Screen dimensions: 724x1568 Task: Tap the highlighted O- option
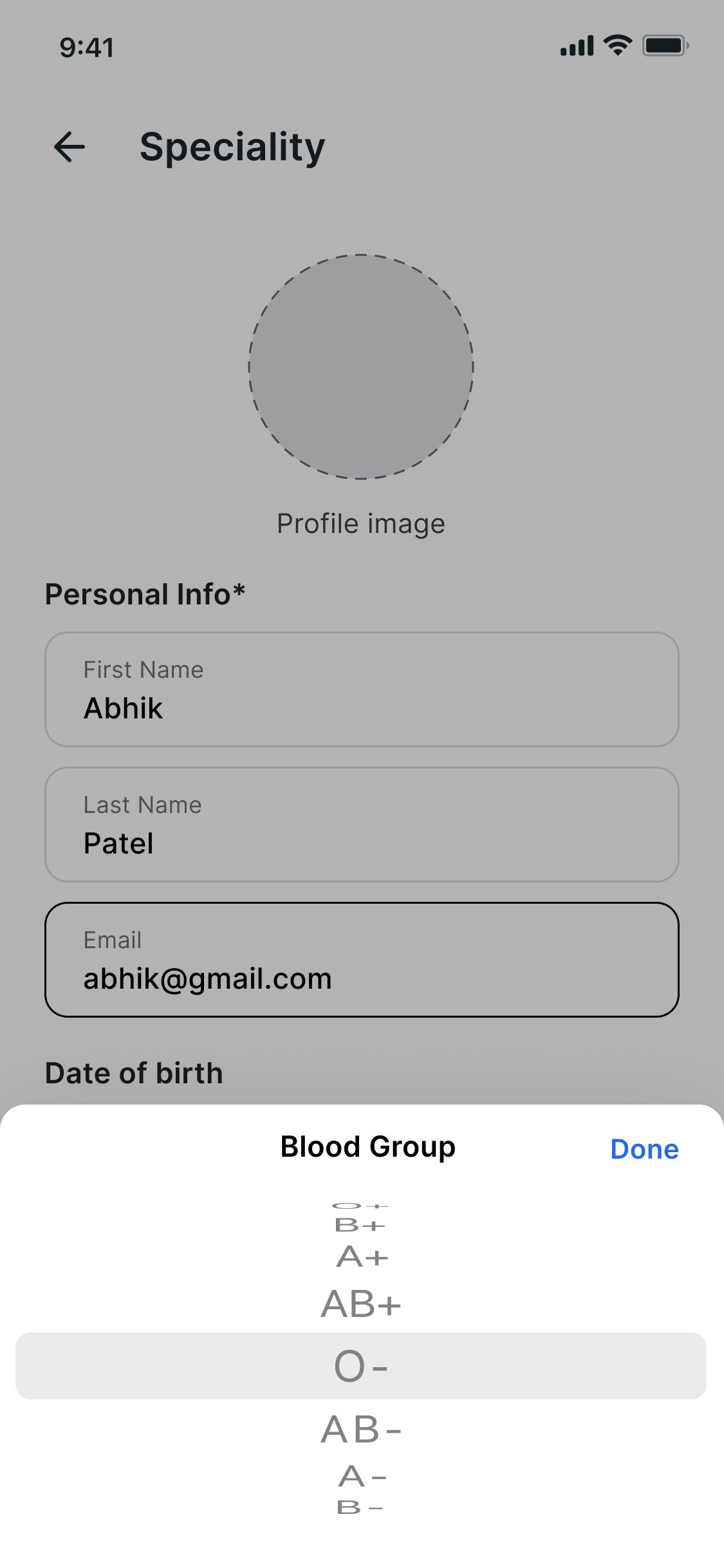[361, 1366]
